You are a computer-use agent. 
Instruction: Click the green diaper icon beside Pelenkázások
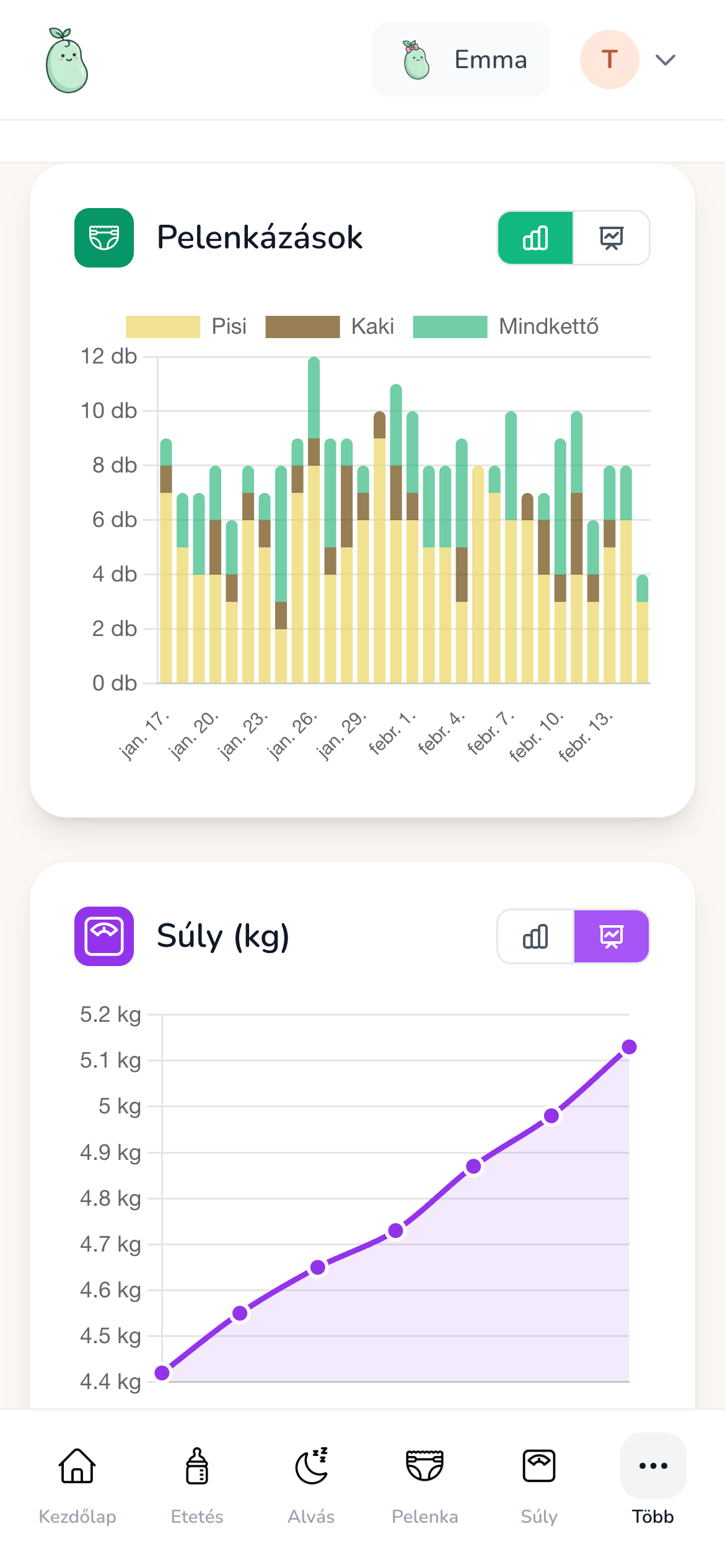pos(104,238)
